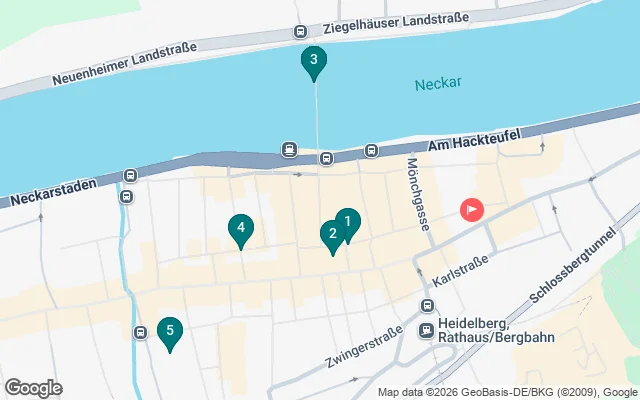The height and width of the screenshot is (400, 640).
Task: Select map pin number 5
Action: 170,331
